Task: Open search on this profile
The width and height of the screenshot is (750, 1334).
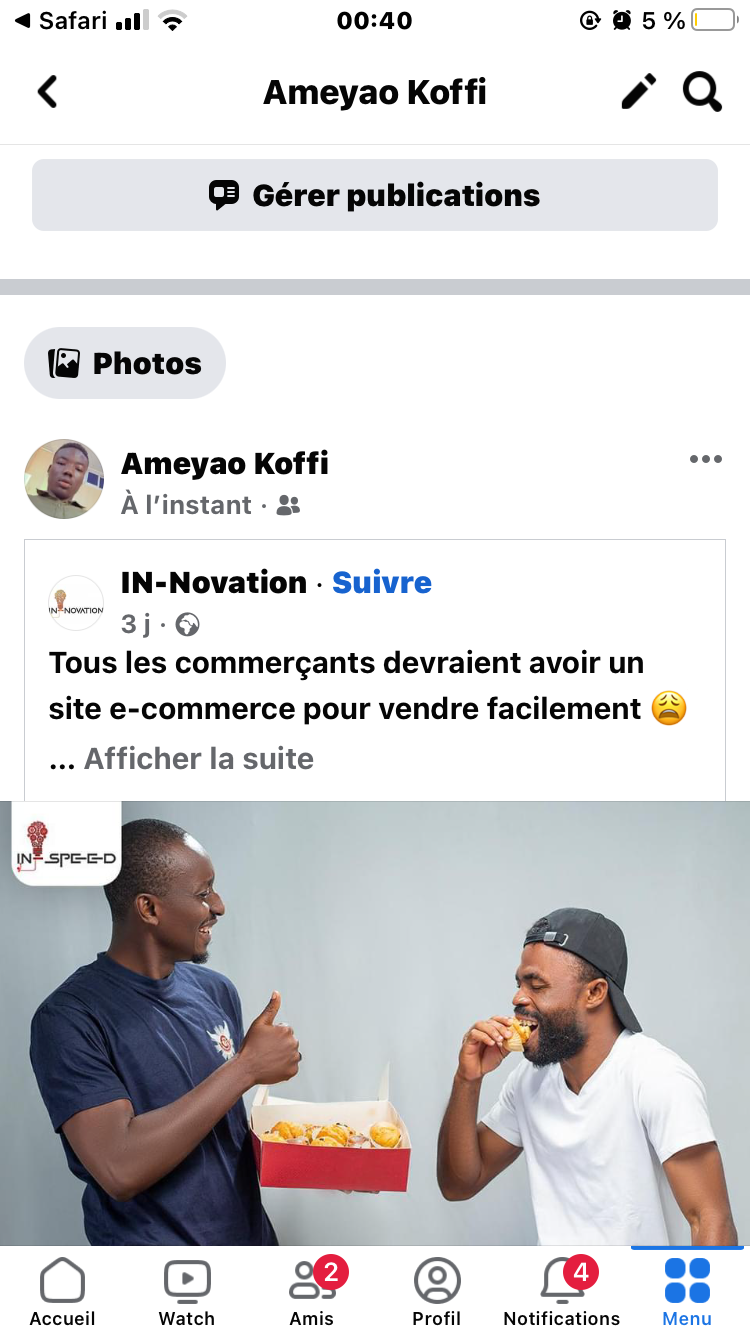Action: (702, 92)
